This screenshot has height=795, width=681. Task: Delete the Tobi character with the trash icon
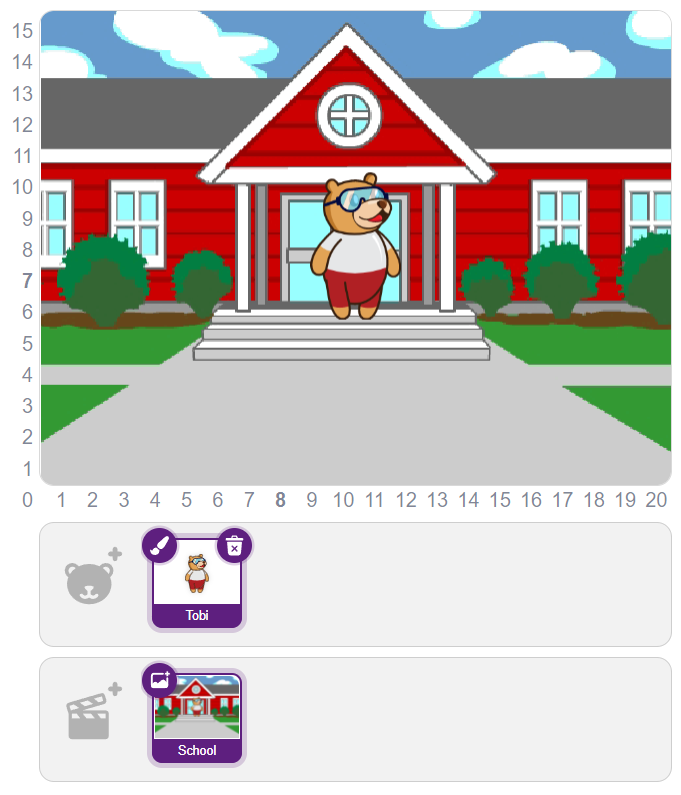coord(234,546)
